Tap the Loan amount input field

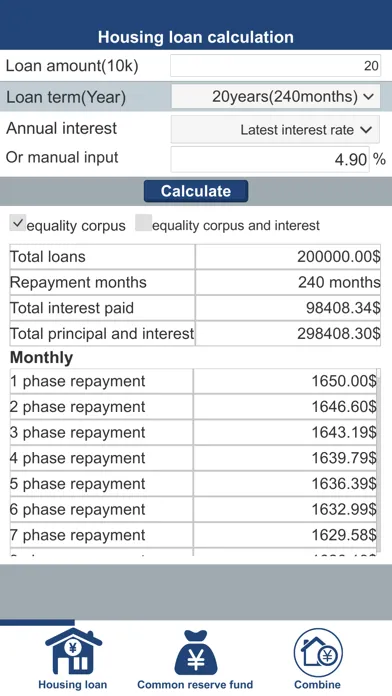pyautogui.click(x=275, y=66)
